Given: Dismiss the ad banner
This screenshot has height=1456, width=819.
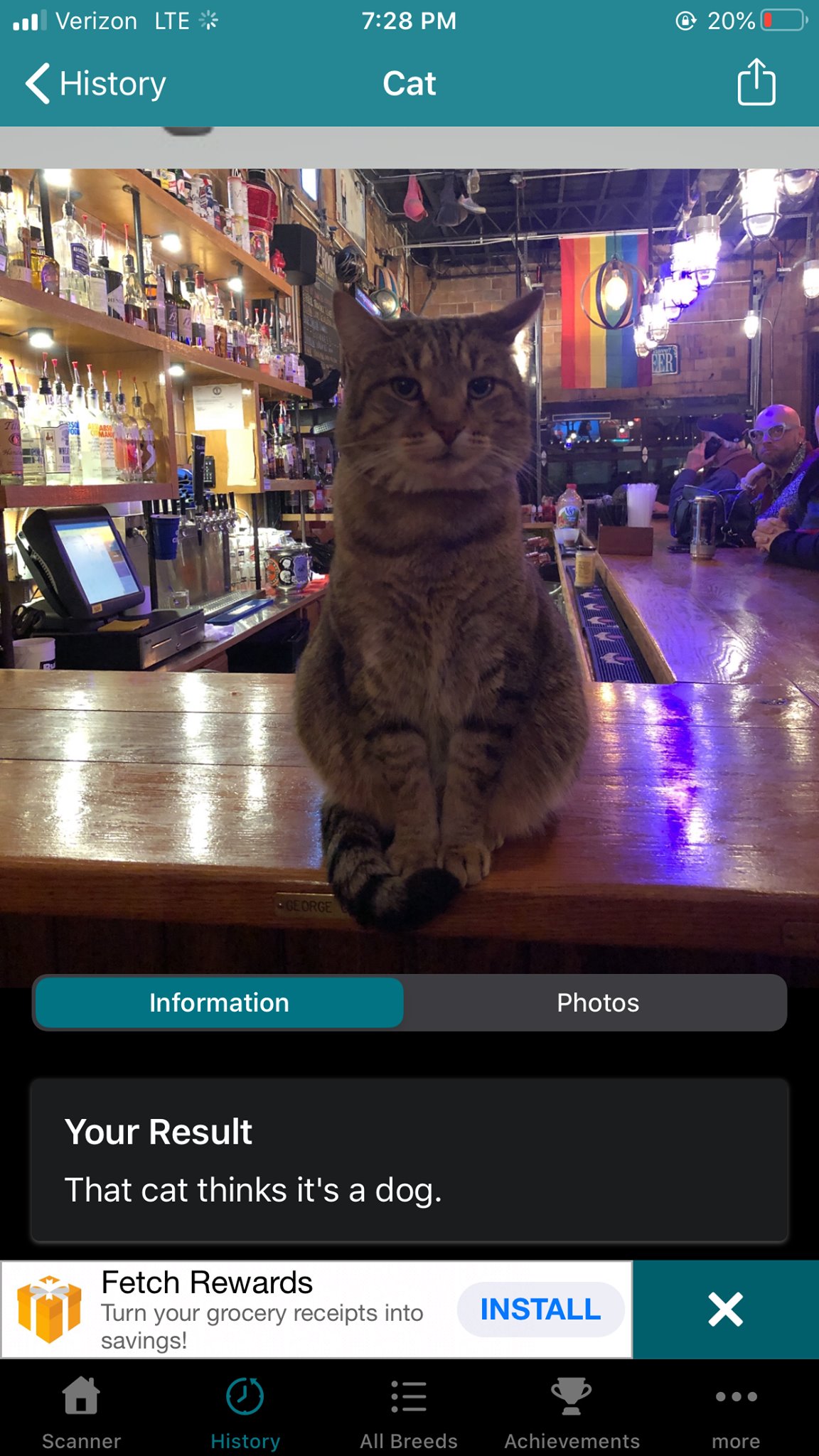Looking at the screenshot, I should pos(725,1310).
